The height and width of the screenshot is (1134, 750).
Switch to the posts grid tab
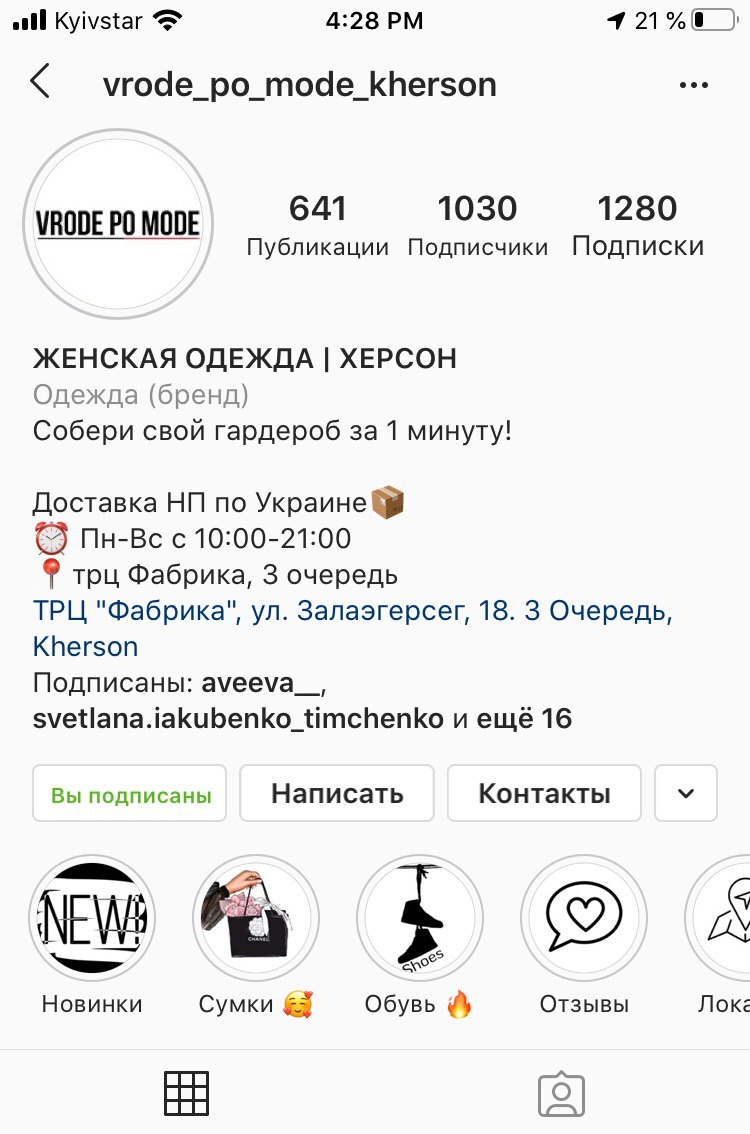pos(186,1093)
